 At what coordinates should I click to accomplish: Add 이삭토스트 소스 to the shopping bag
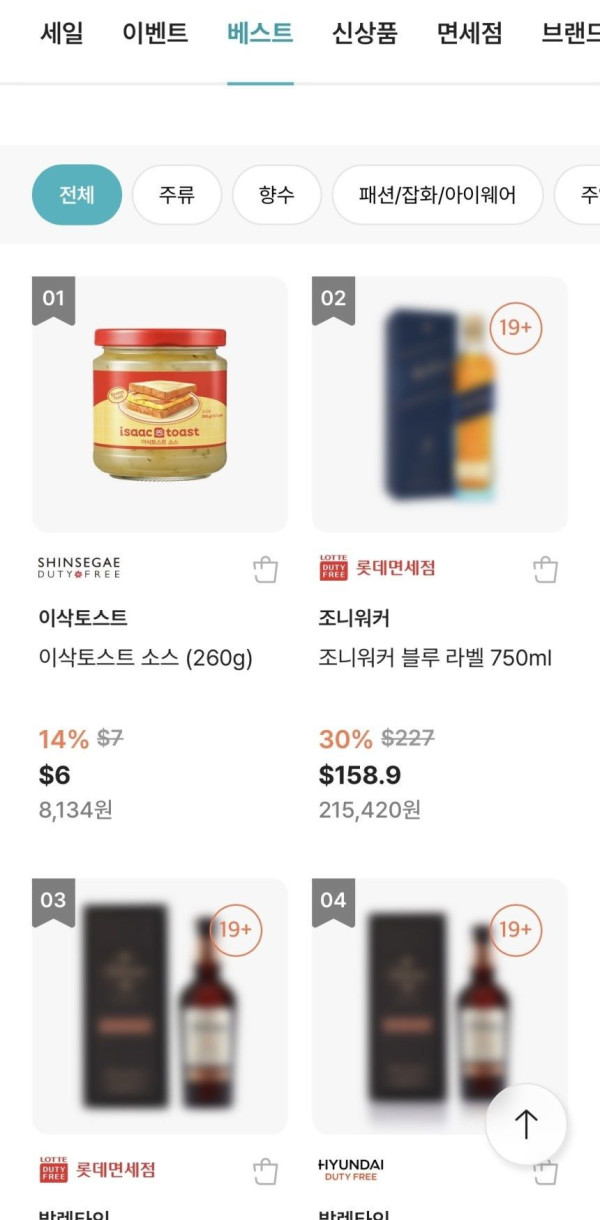click(x=264, y=570)
